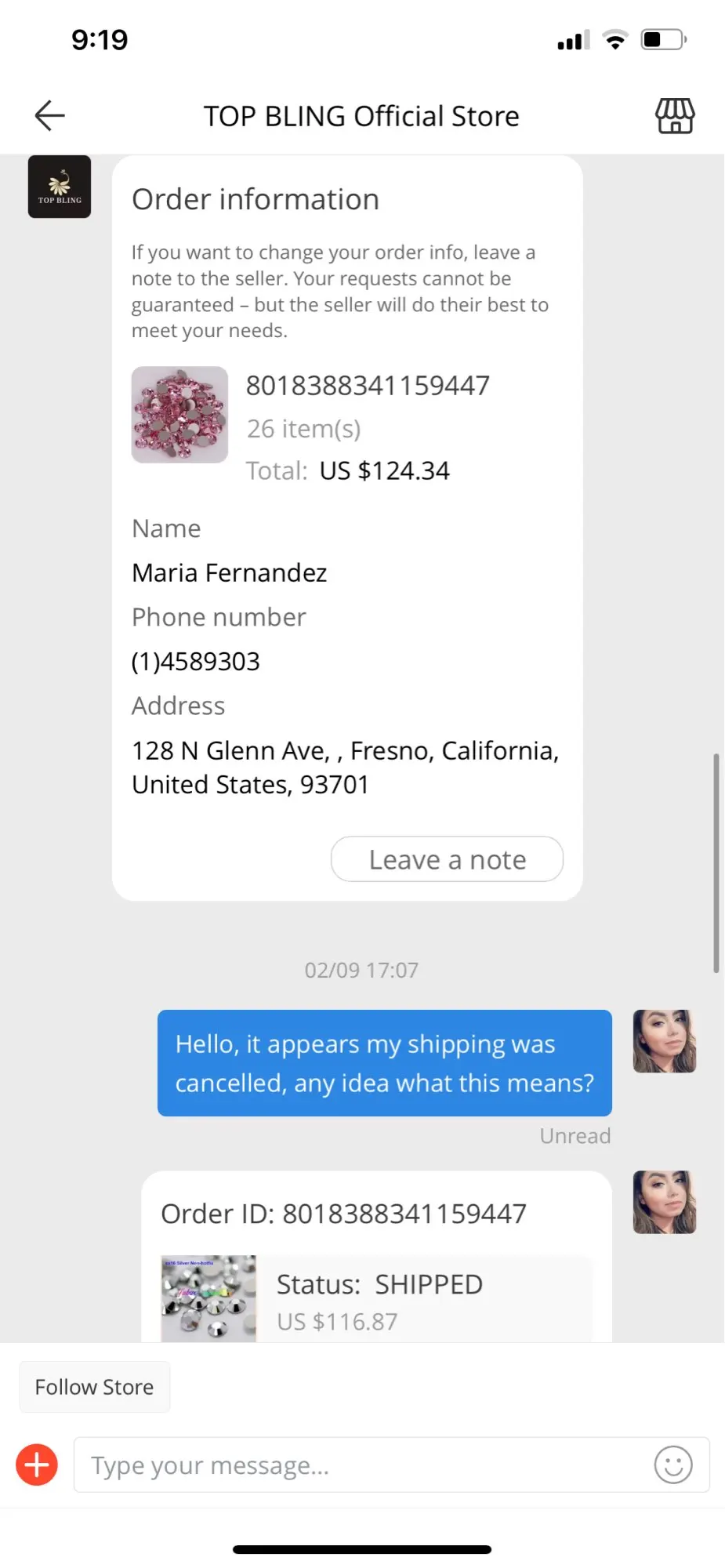725x1568 pixels.
Task: Follow Store
Action: (94, 1387)
